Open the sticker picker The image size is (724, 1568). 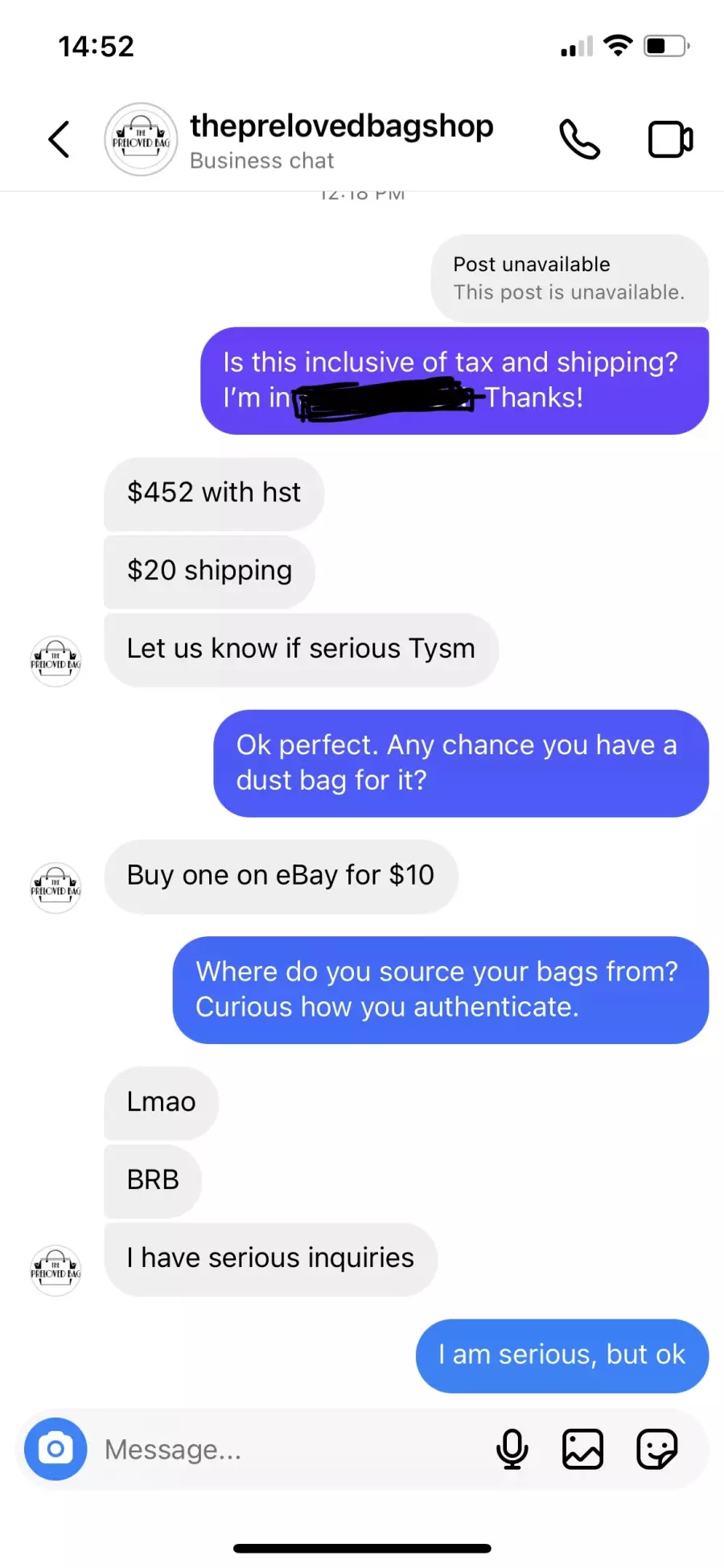[x=656, y=1449]
